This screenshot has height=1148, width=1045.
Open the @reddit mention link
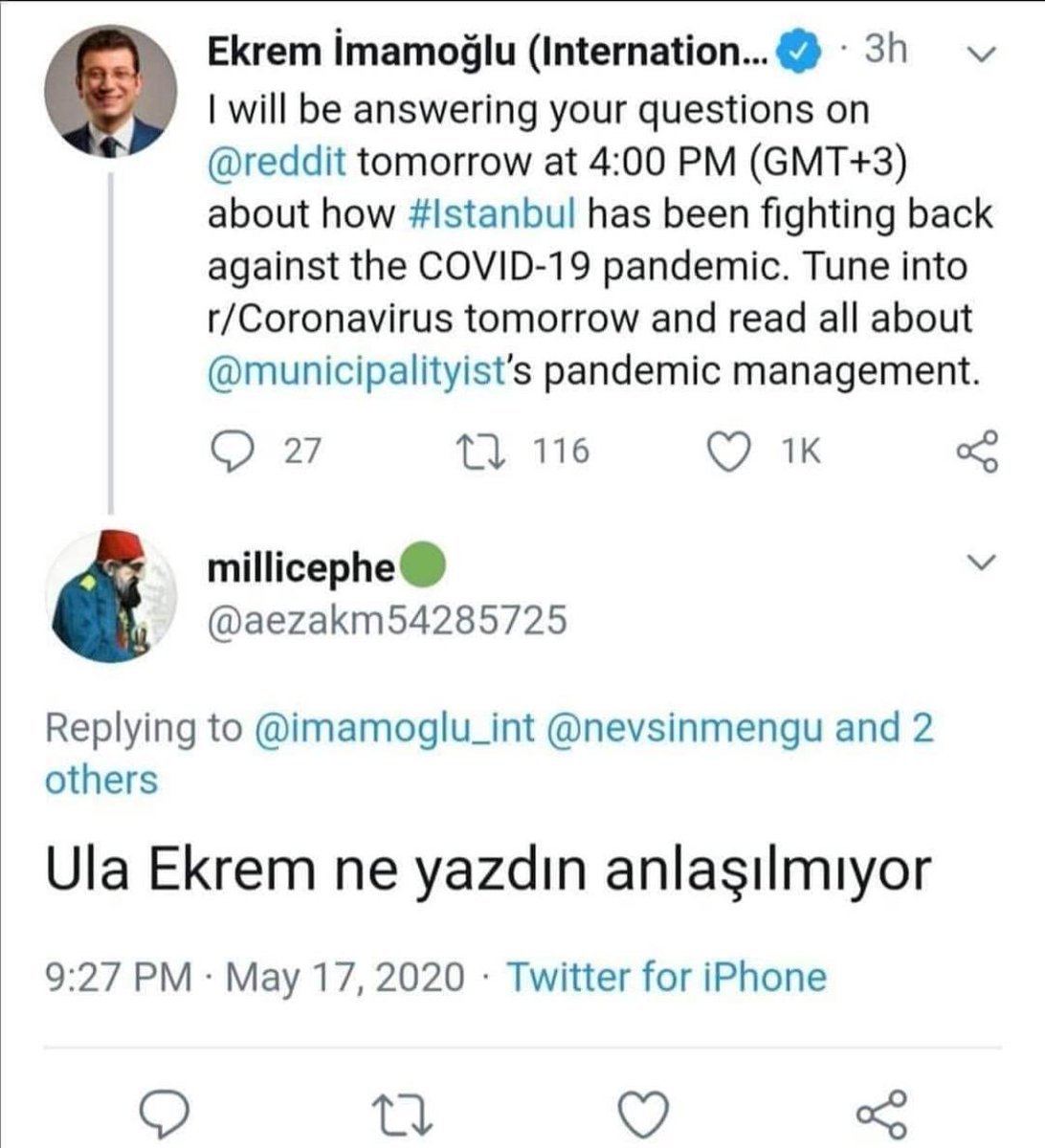(277, 162)
